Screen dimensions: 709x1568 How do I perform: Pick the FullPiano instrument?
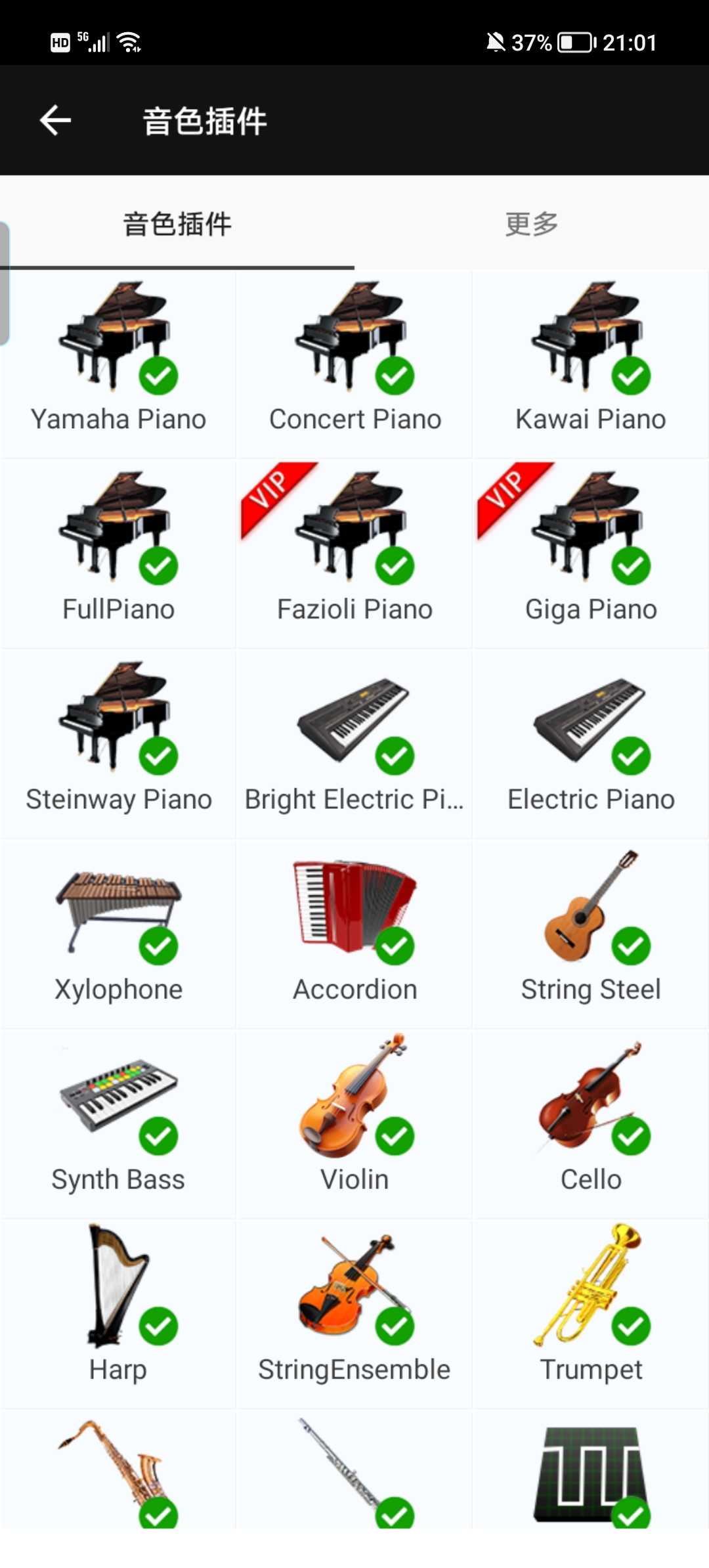click(x=118, y=554)
